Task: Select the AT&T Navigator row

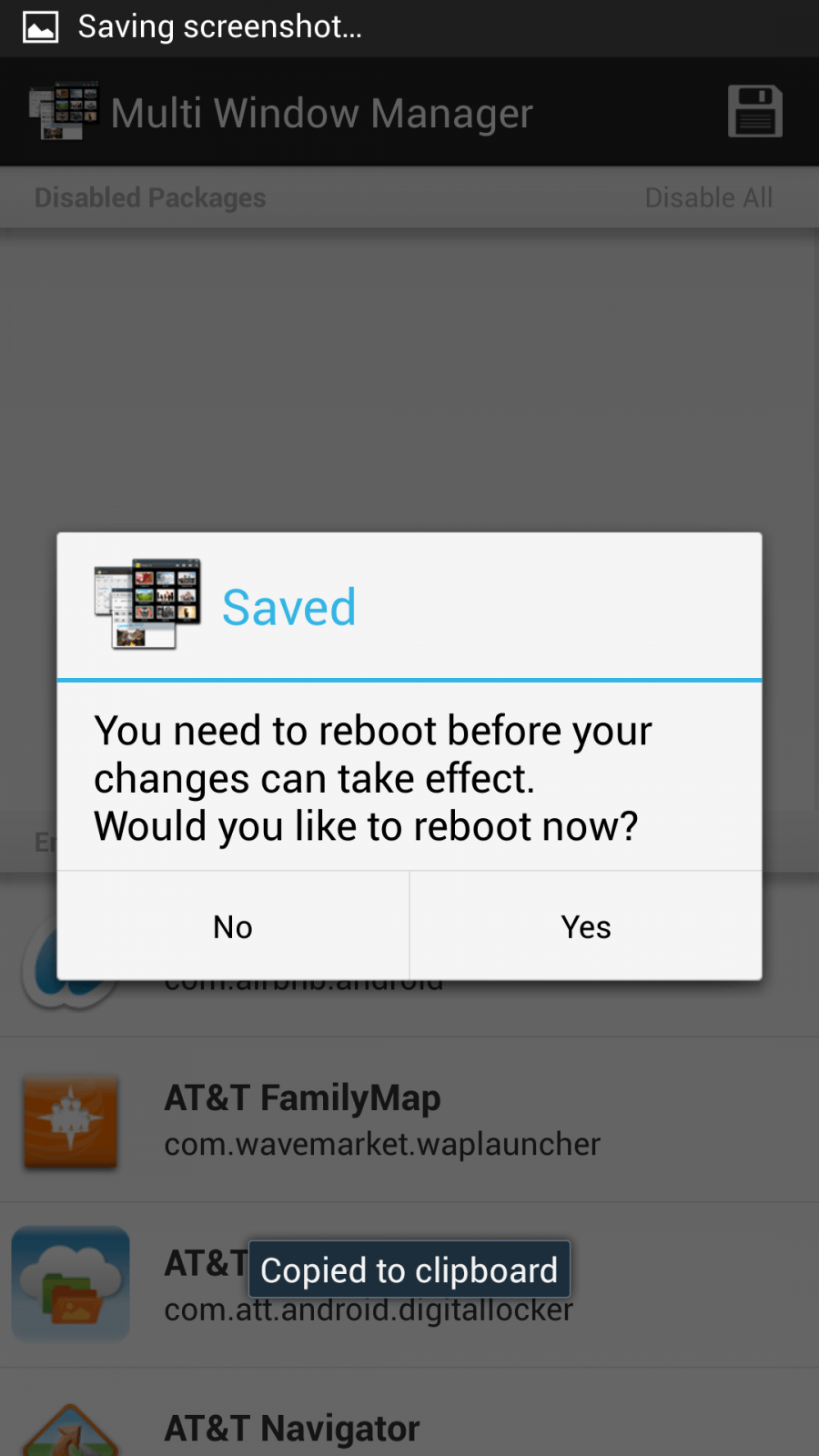Action: pos(409,1427)
